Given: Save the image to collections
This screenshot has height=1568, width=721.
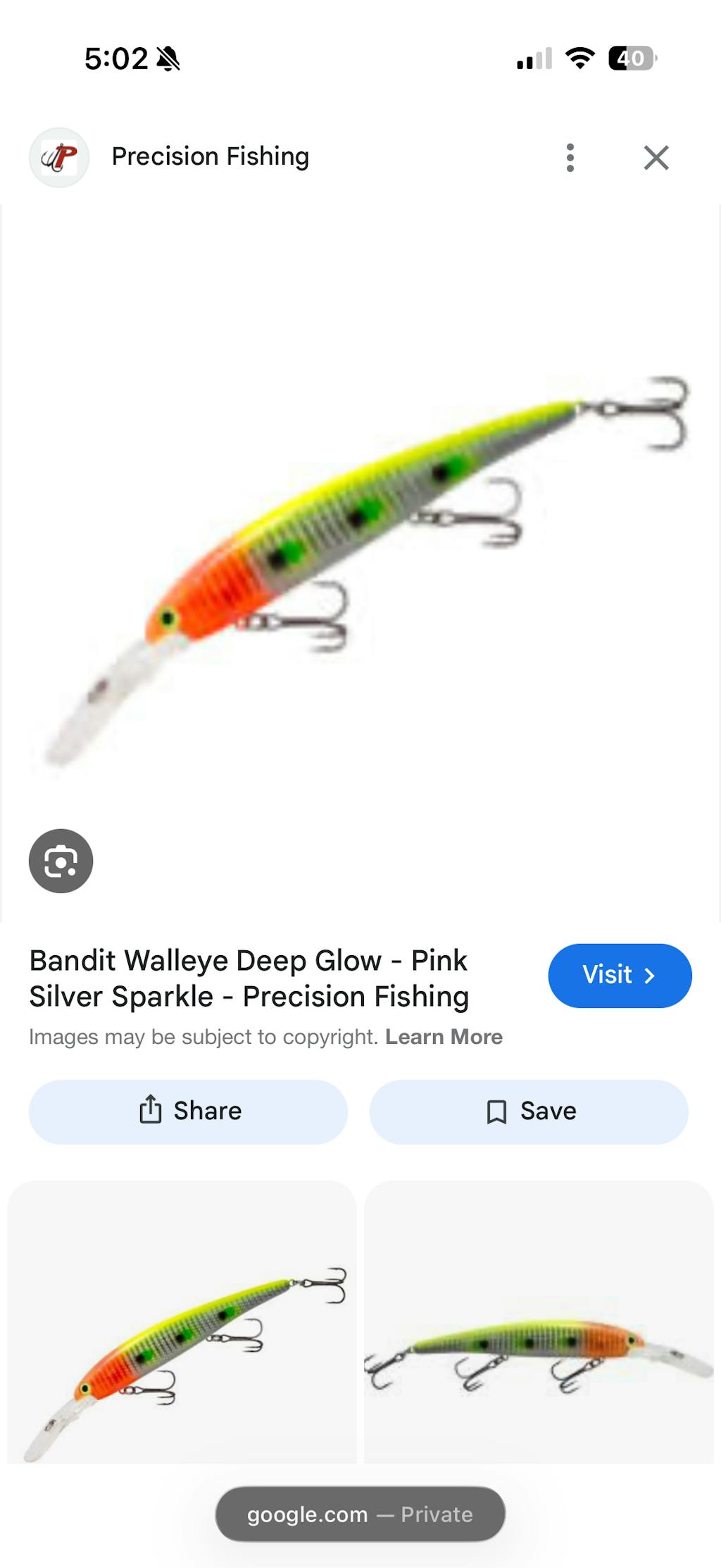Looking at the screenshot, I should coord(529,1112).
